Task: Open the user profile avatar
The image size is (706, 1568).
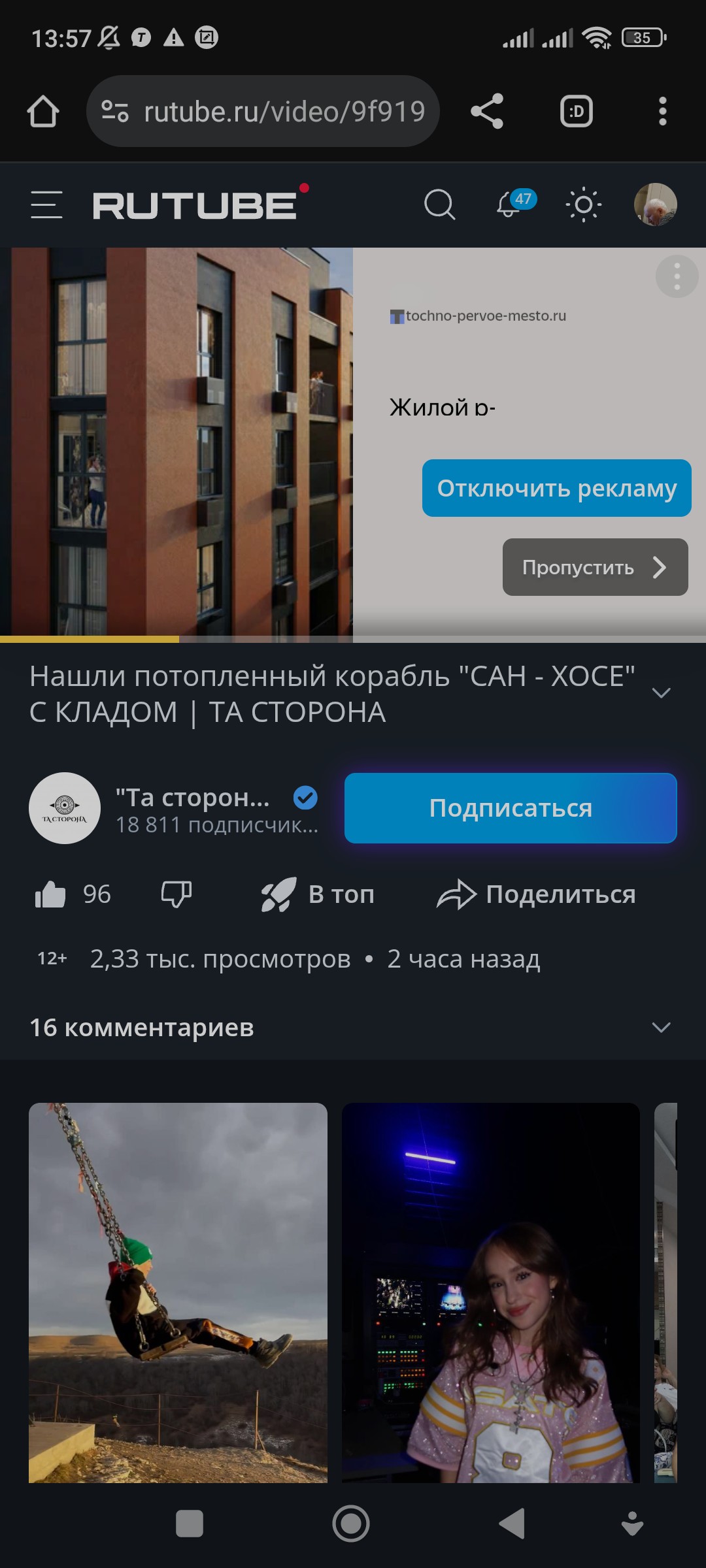Action: point(655,204)
